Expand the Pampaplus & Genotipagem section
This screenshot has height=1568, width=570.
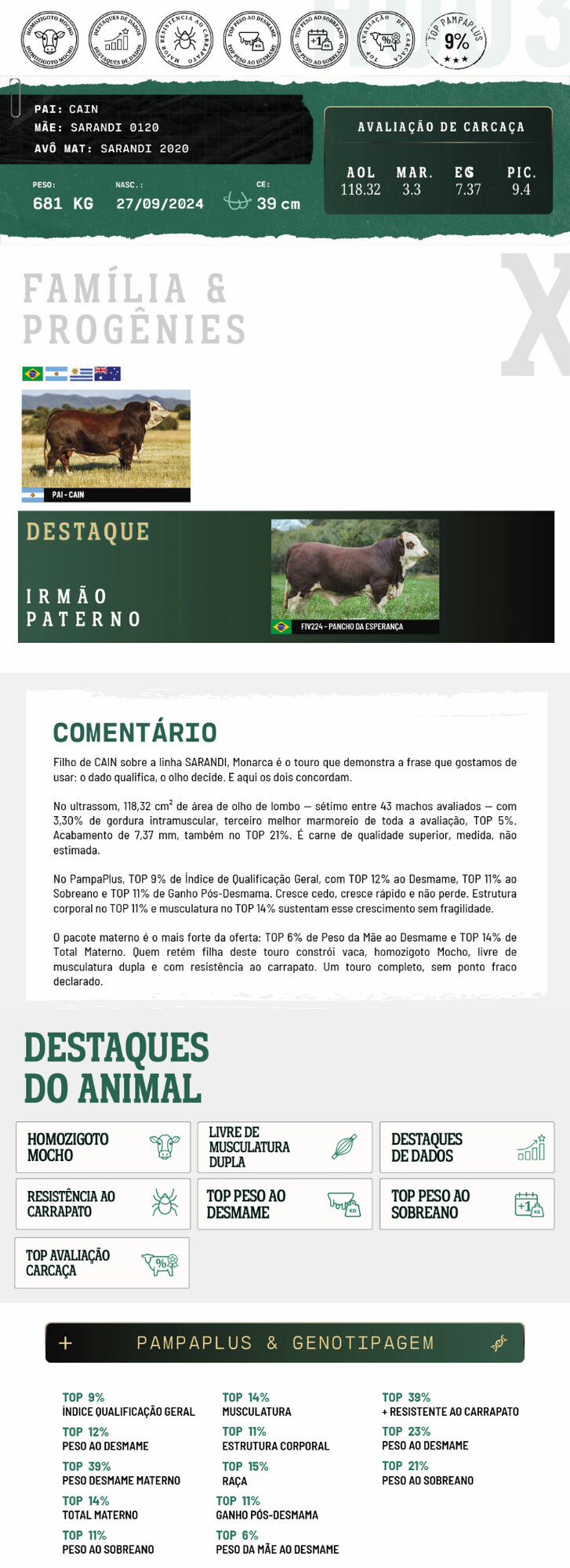[x=285, y=1342]
